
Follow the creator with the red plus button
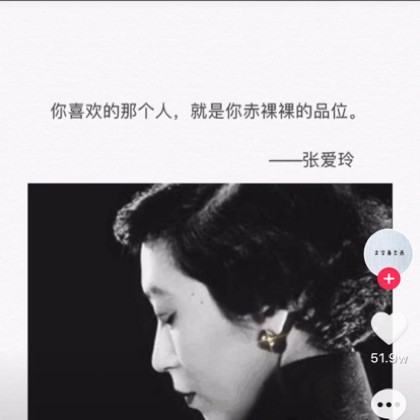pos(389,278)
